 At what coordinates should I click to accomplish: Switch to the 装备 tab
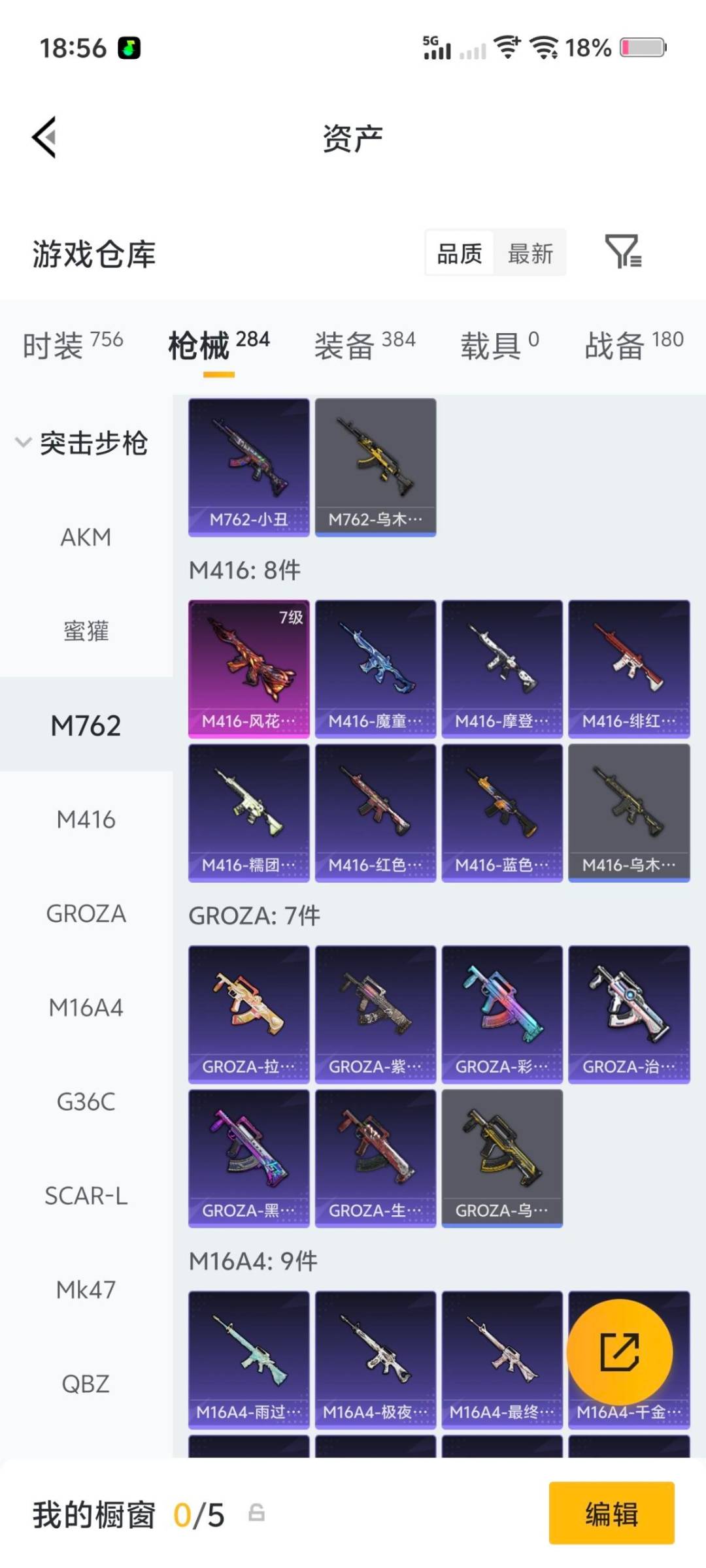tap(364, 345)
